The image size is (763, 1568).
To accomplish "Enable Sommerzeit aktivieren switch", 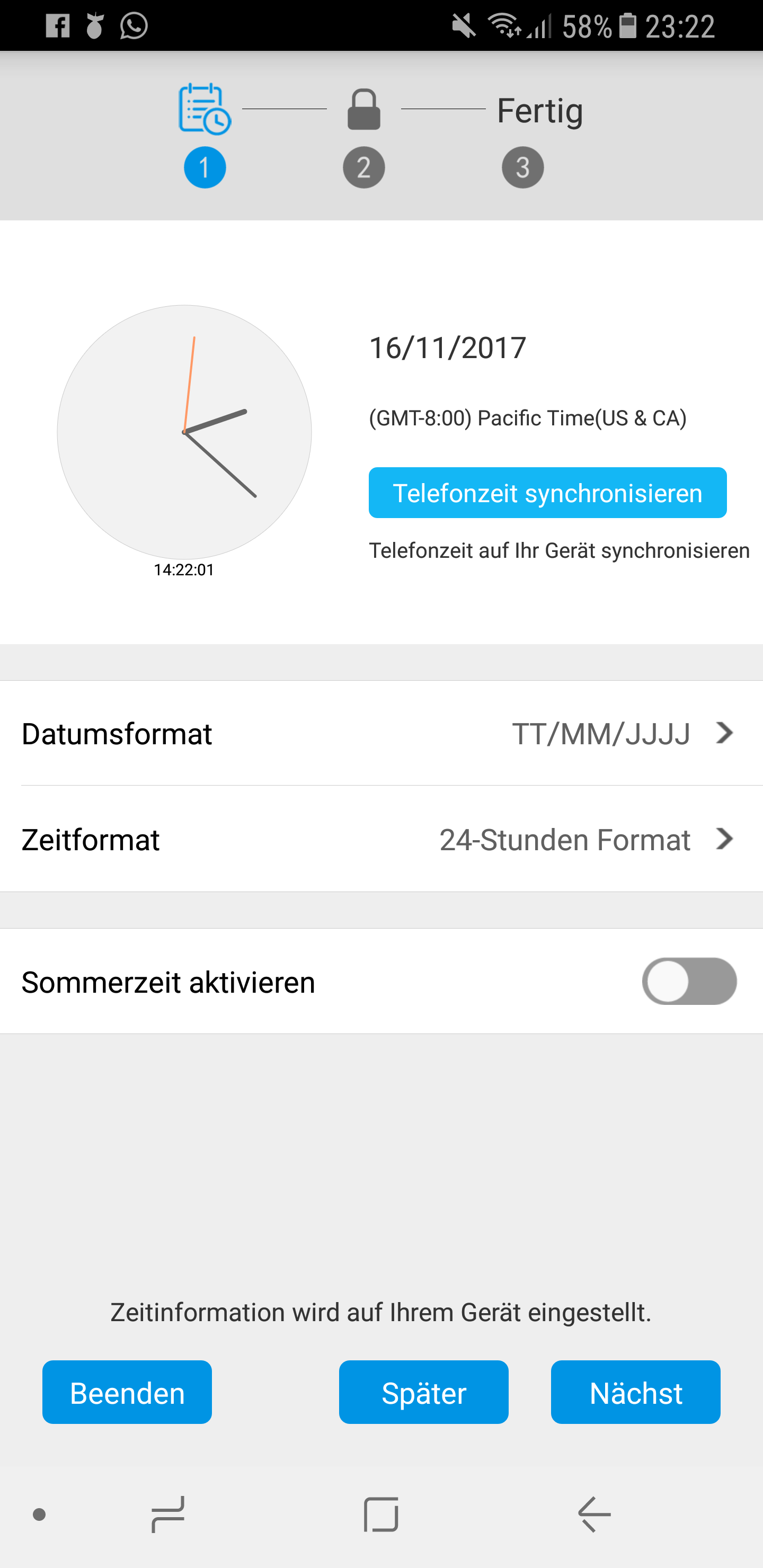I will tap(689, 981).
